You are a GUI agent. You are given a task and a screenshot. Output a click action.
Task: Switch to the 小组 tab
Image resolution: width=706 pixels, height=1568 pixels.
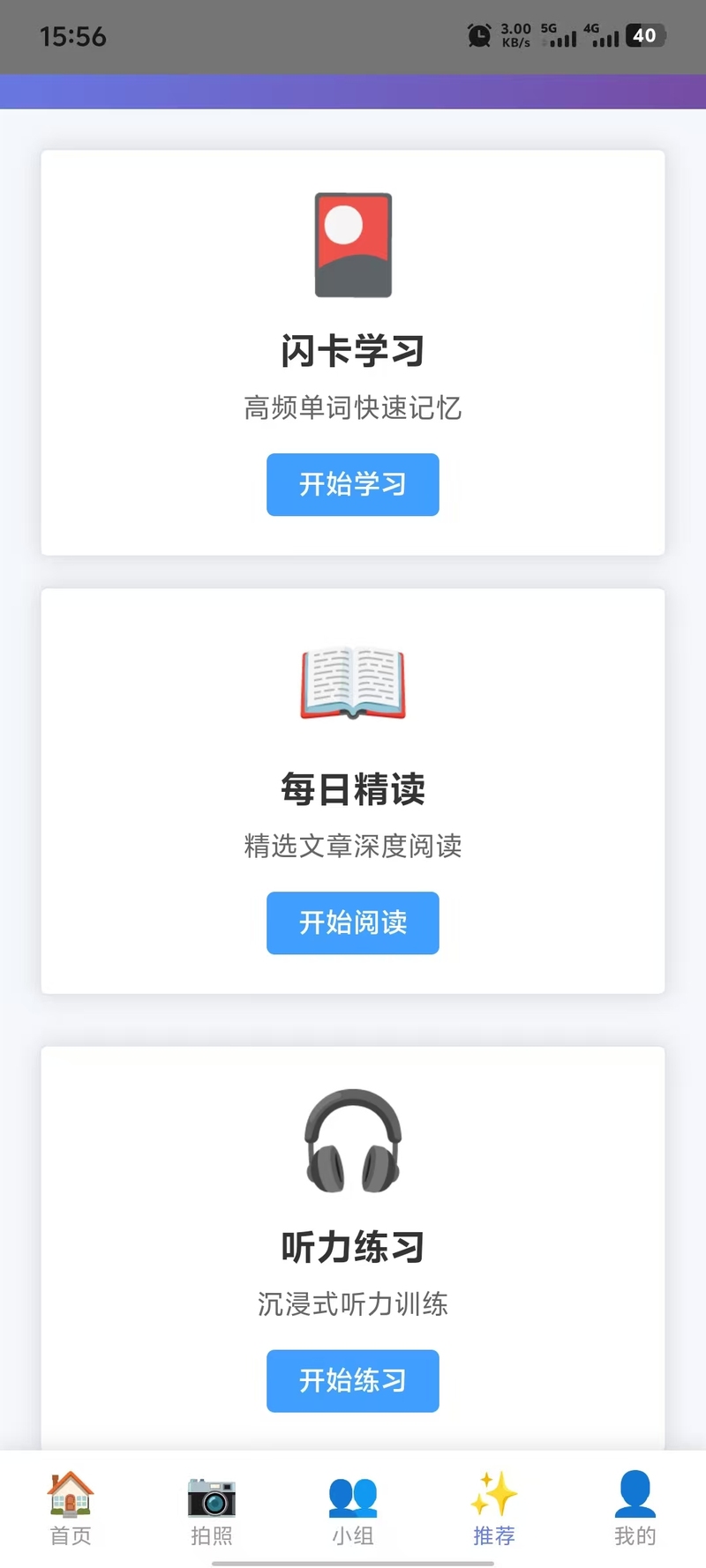[x=353, y=1508]
